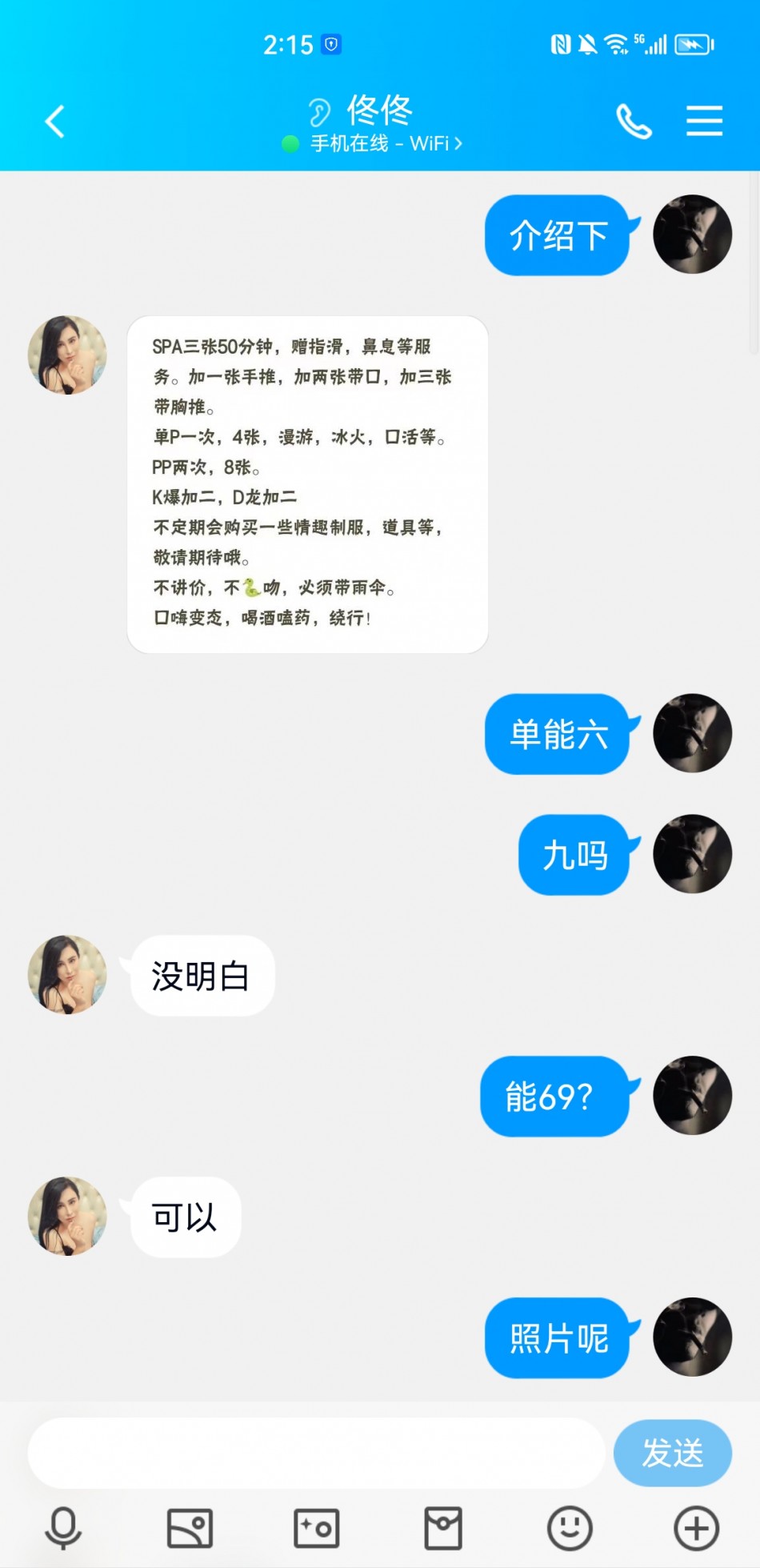Open my avatar beside 介绍下 message
The height and width of the screenshot is (1568, 760).
pos(692,235)
